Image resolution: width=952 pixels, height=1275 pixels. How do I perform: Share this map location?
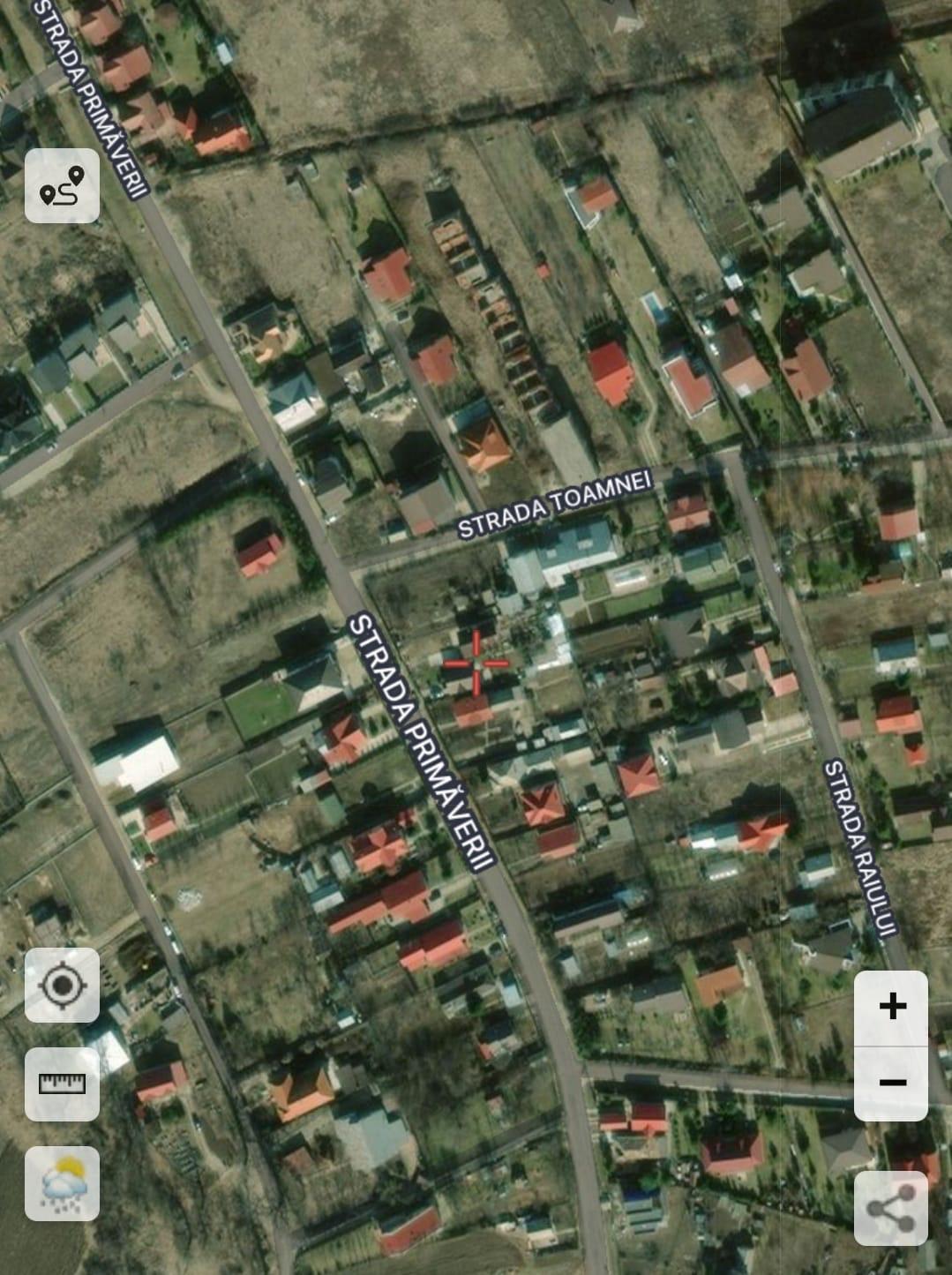pos(891,1208)
